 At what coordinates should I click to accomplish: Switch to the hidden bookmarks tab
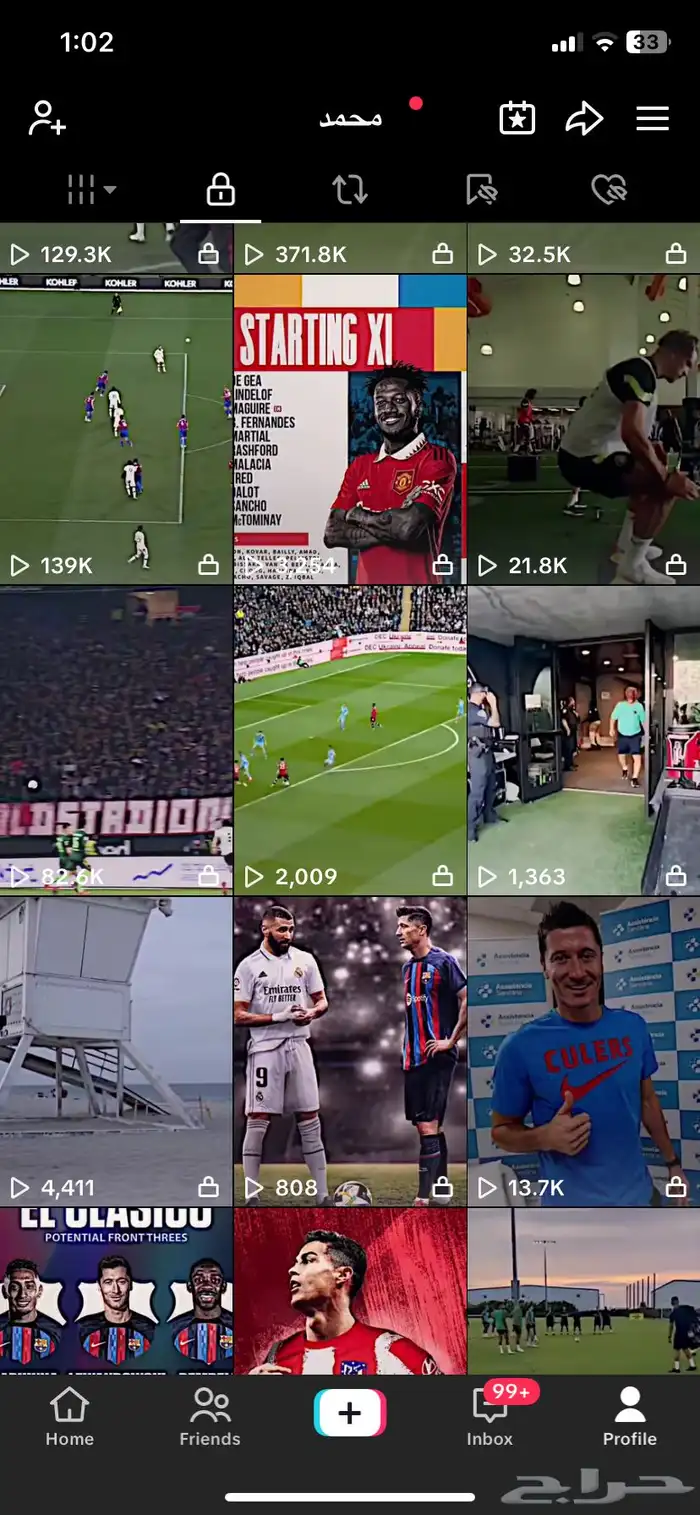tap(481, 189)
